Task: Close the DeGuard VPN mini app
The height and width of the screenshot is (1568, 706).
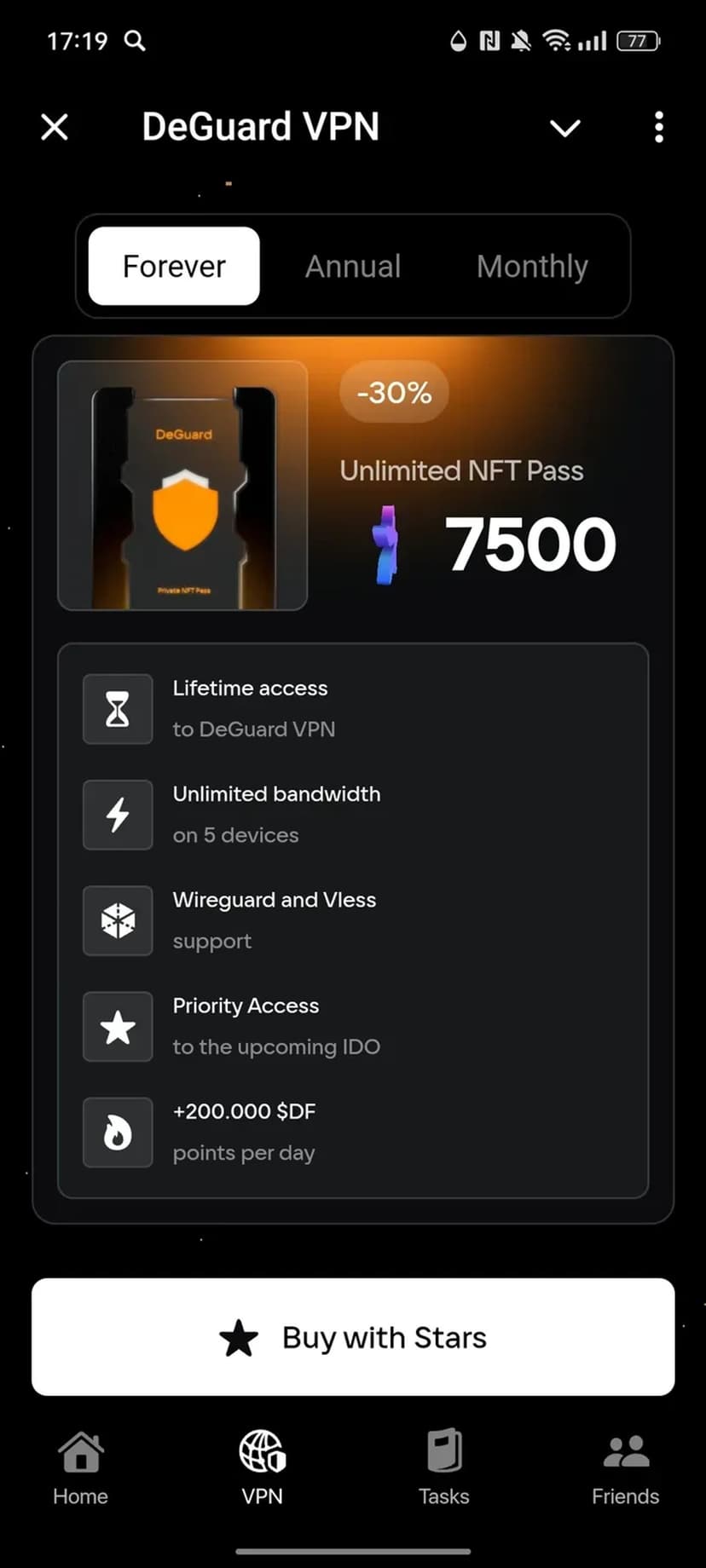Action: [x=55, y=128]
